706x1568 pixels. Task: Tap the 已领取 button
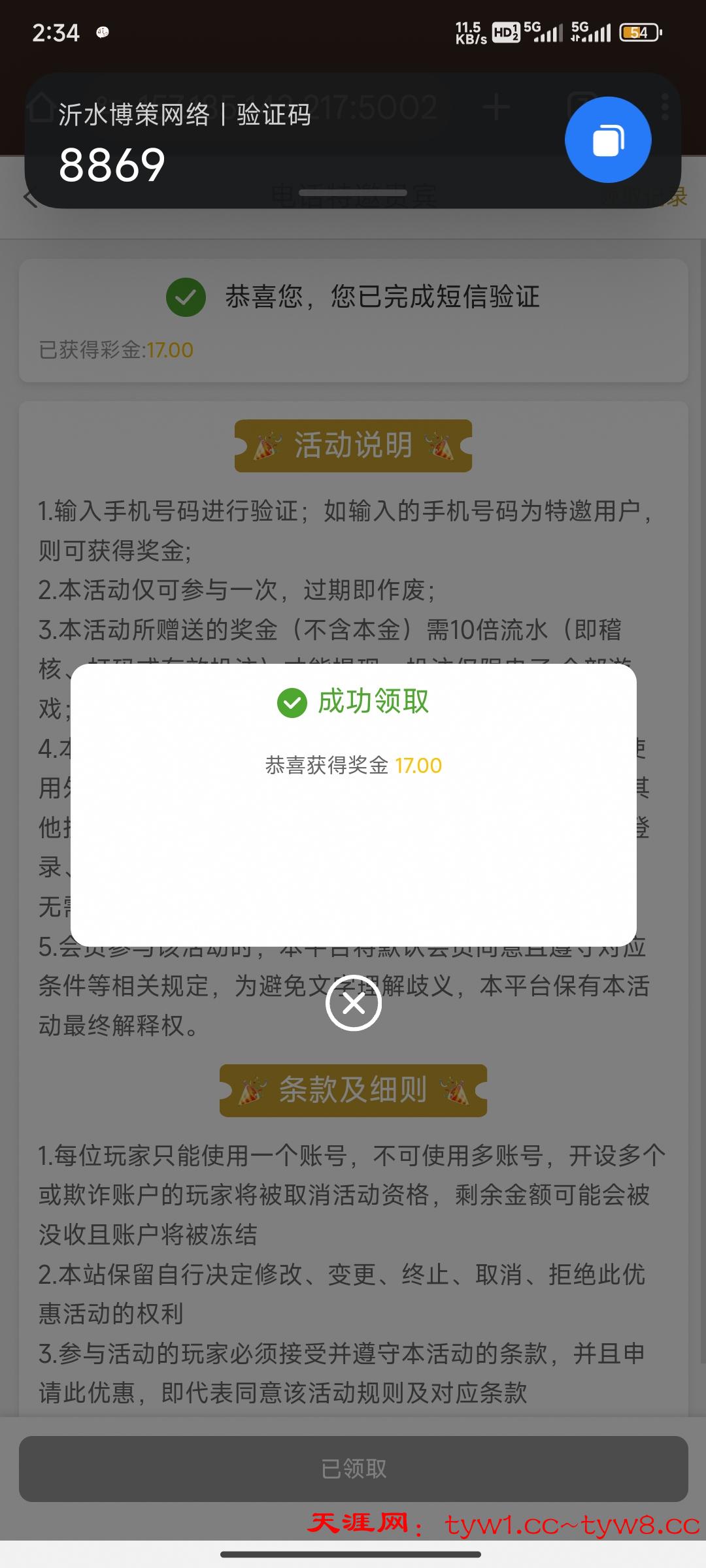(353, 1469)
